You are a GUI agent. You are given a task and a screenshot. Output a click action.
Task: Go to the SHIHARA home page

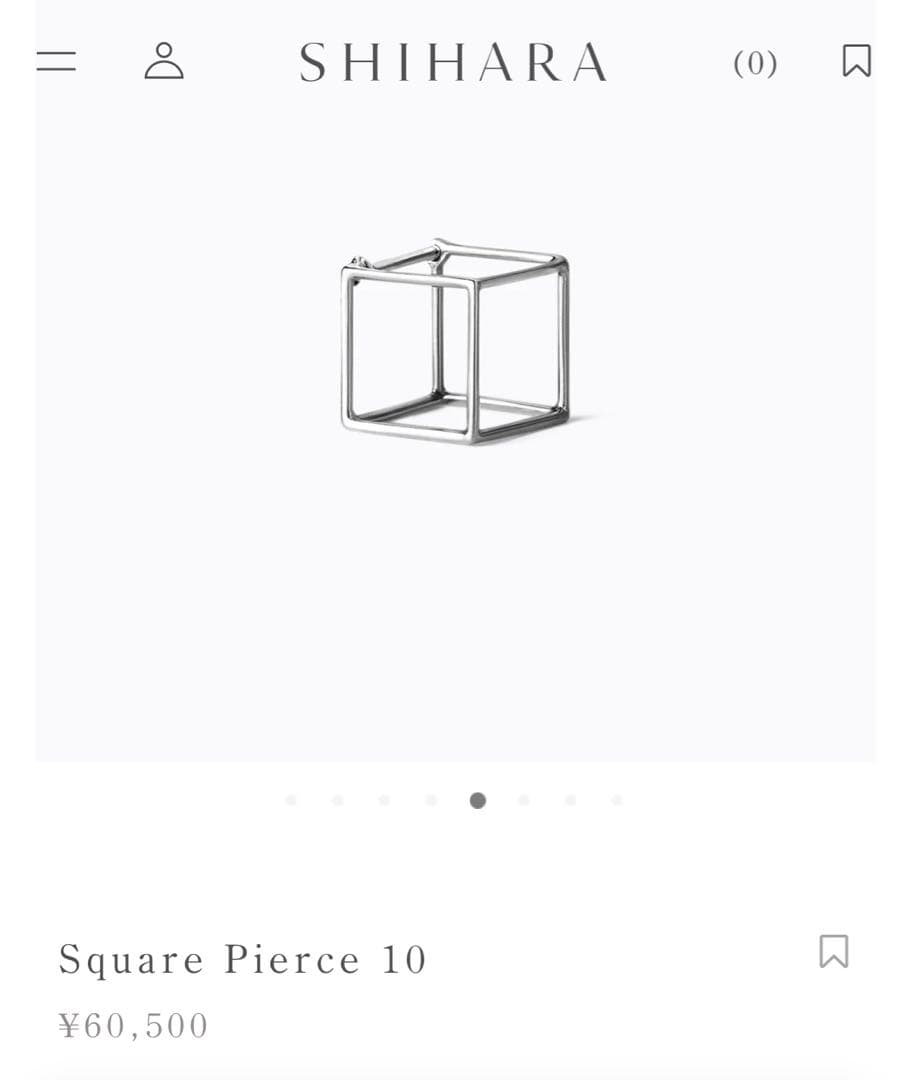pyautogui.click(x=453, y=62)
